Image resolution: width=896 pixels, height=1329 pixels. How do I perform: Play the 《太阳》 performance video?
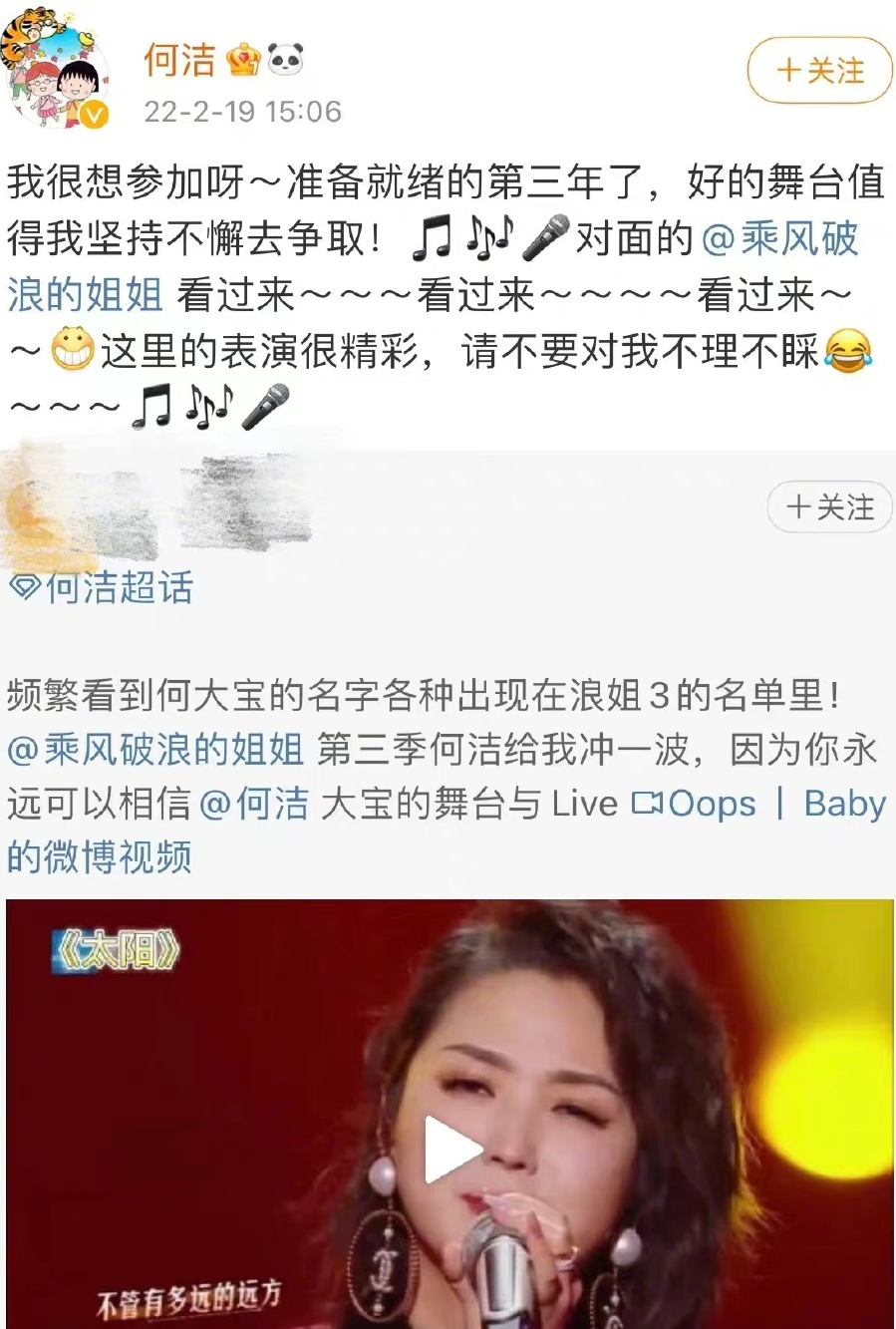tap(450, 1149)
